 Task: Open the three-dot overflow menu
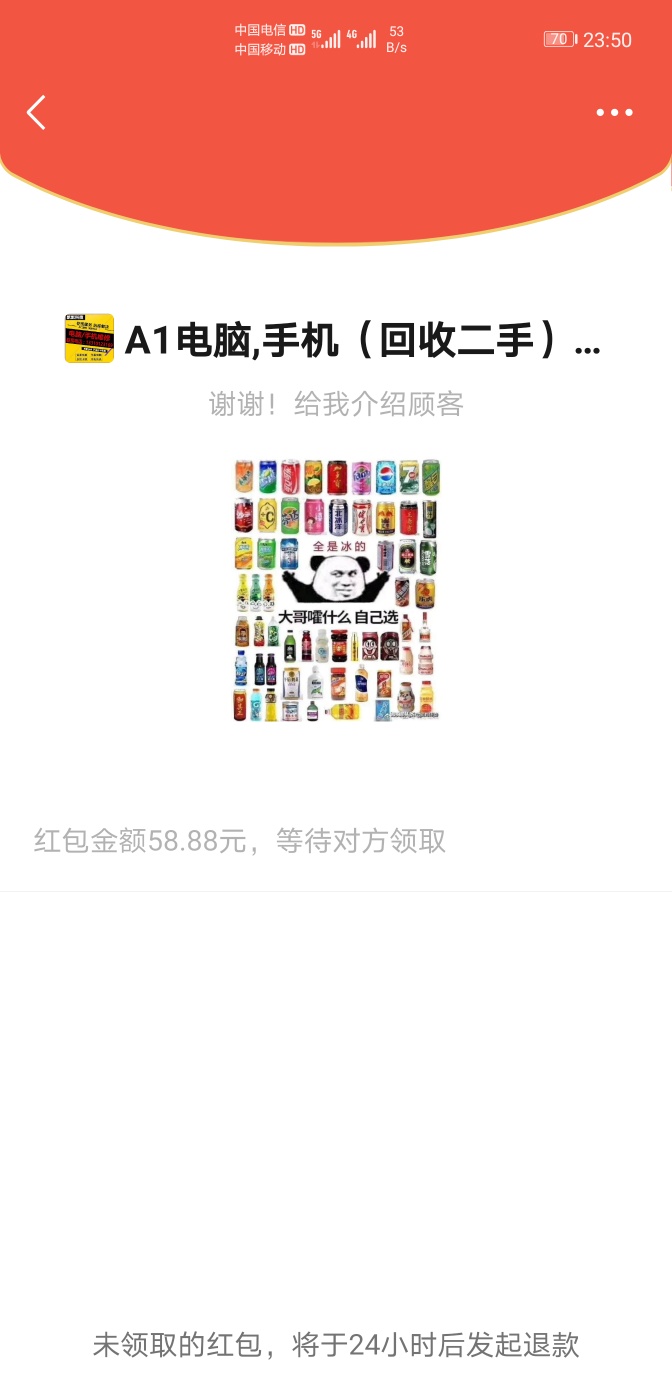pyautogui.click(x=614, y=113)
